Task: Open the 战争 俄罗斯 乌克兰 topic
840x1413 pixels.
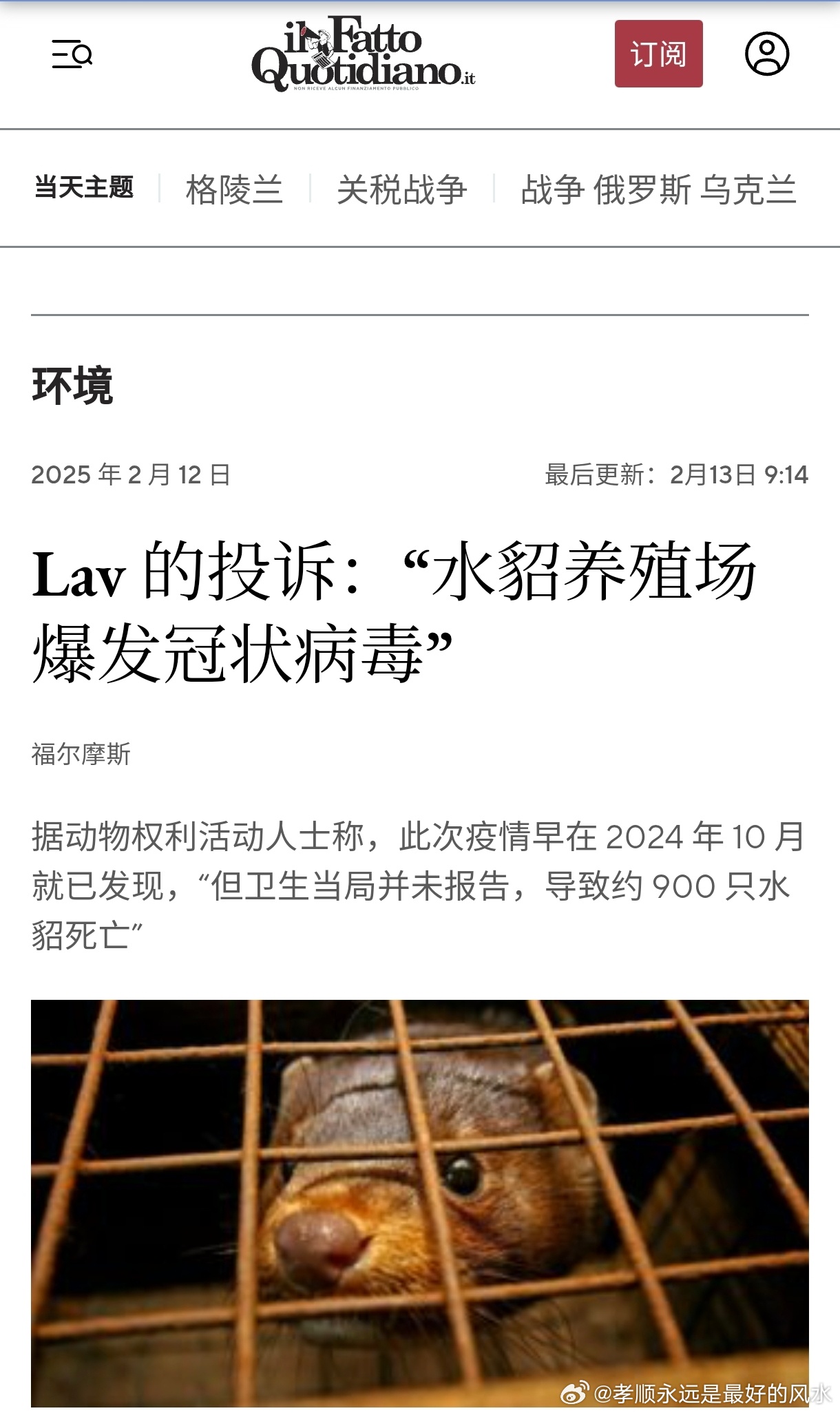Action: pyautogui.click(x=659, y=189)
